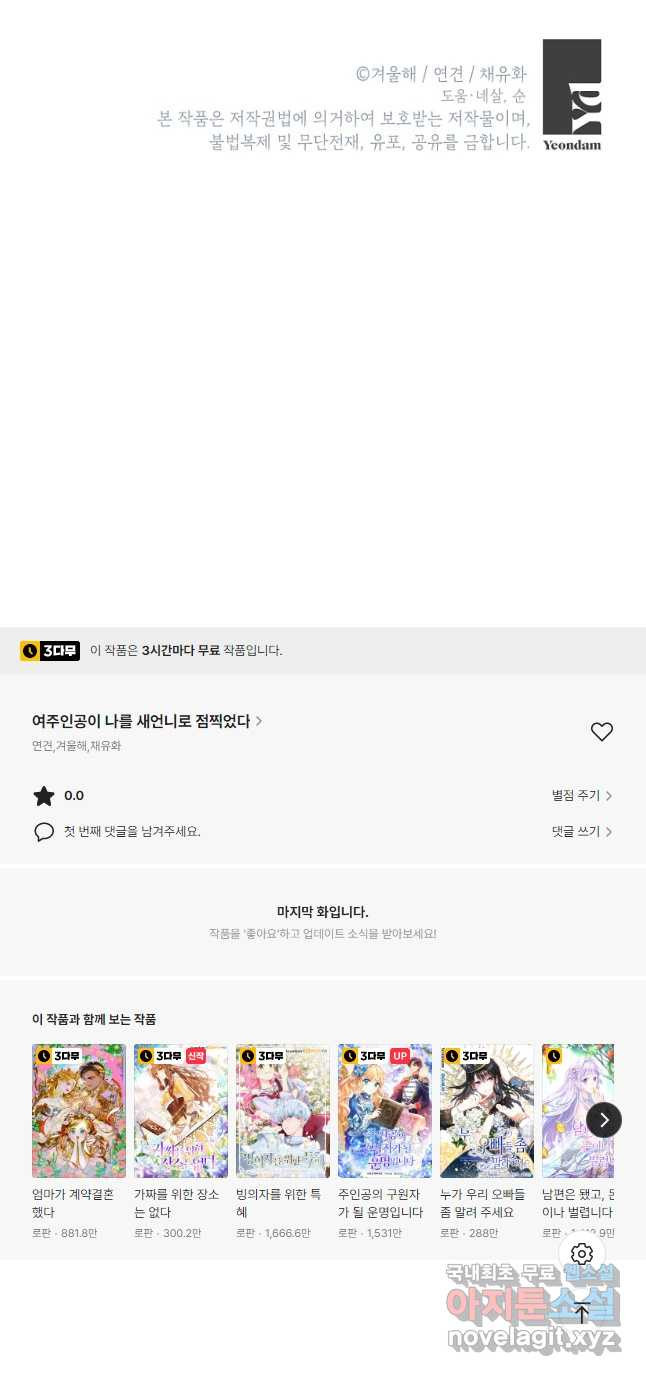The image size is (646, 1376).
Task: Open the viewer settings gear
Action: (x=582, y=1254)
